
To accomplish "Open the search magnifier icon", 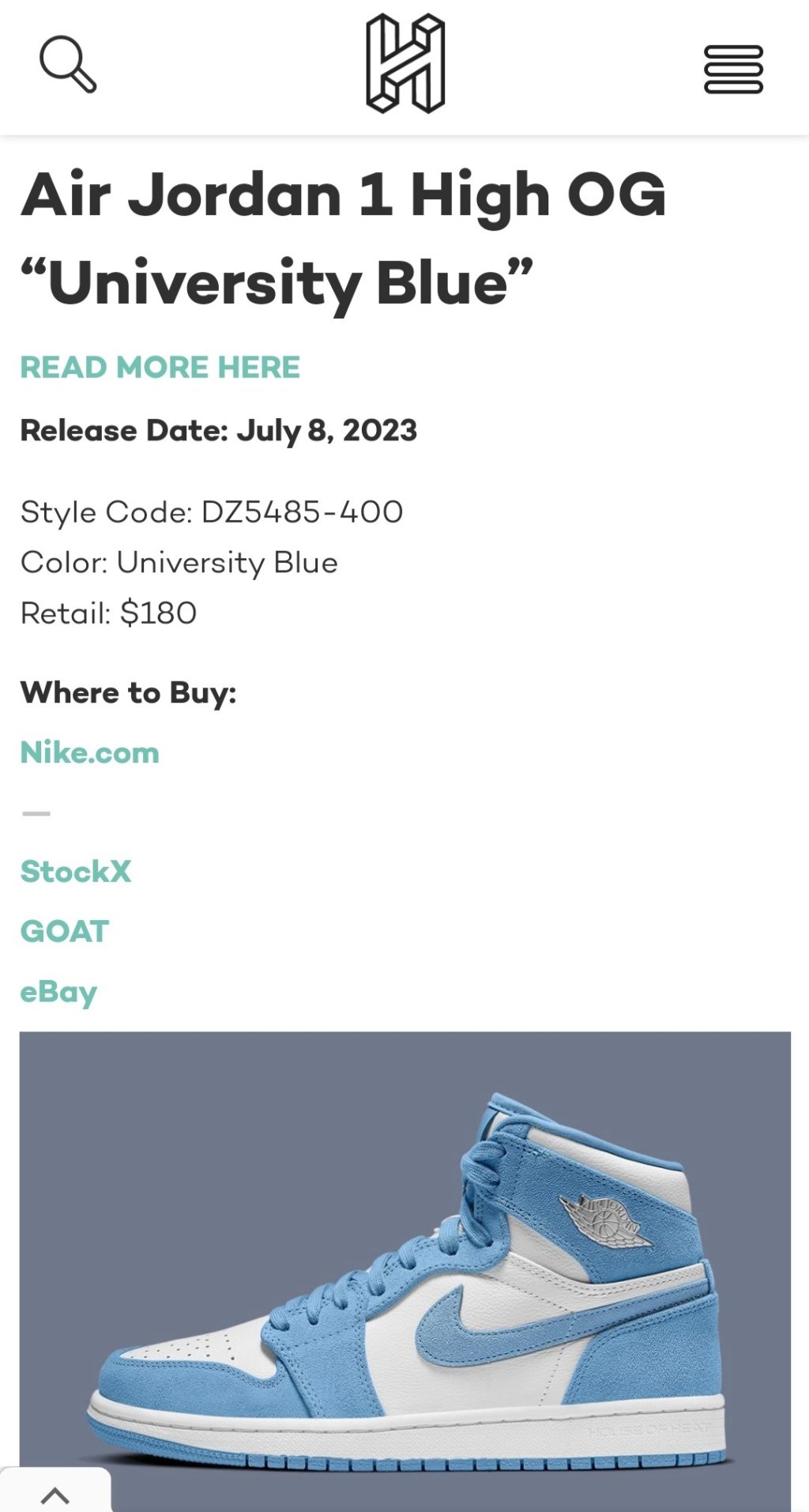I will pos(68,64).
